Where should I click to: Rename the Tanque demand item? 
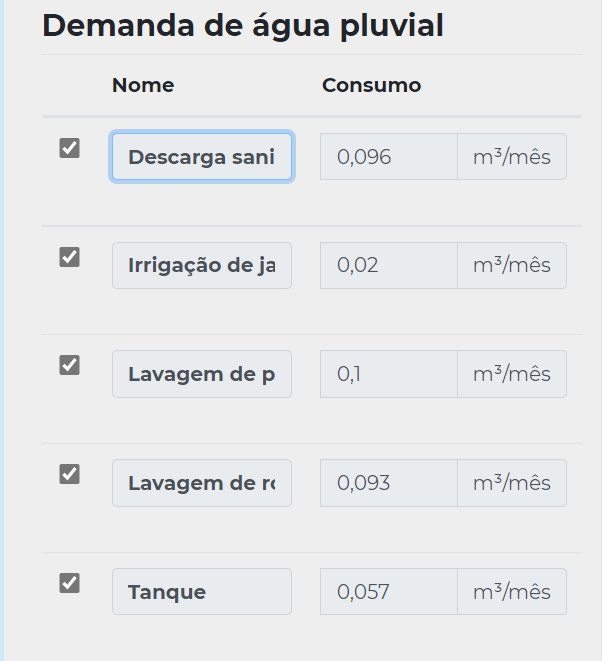202,592
